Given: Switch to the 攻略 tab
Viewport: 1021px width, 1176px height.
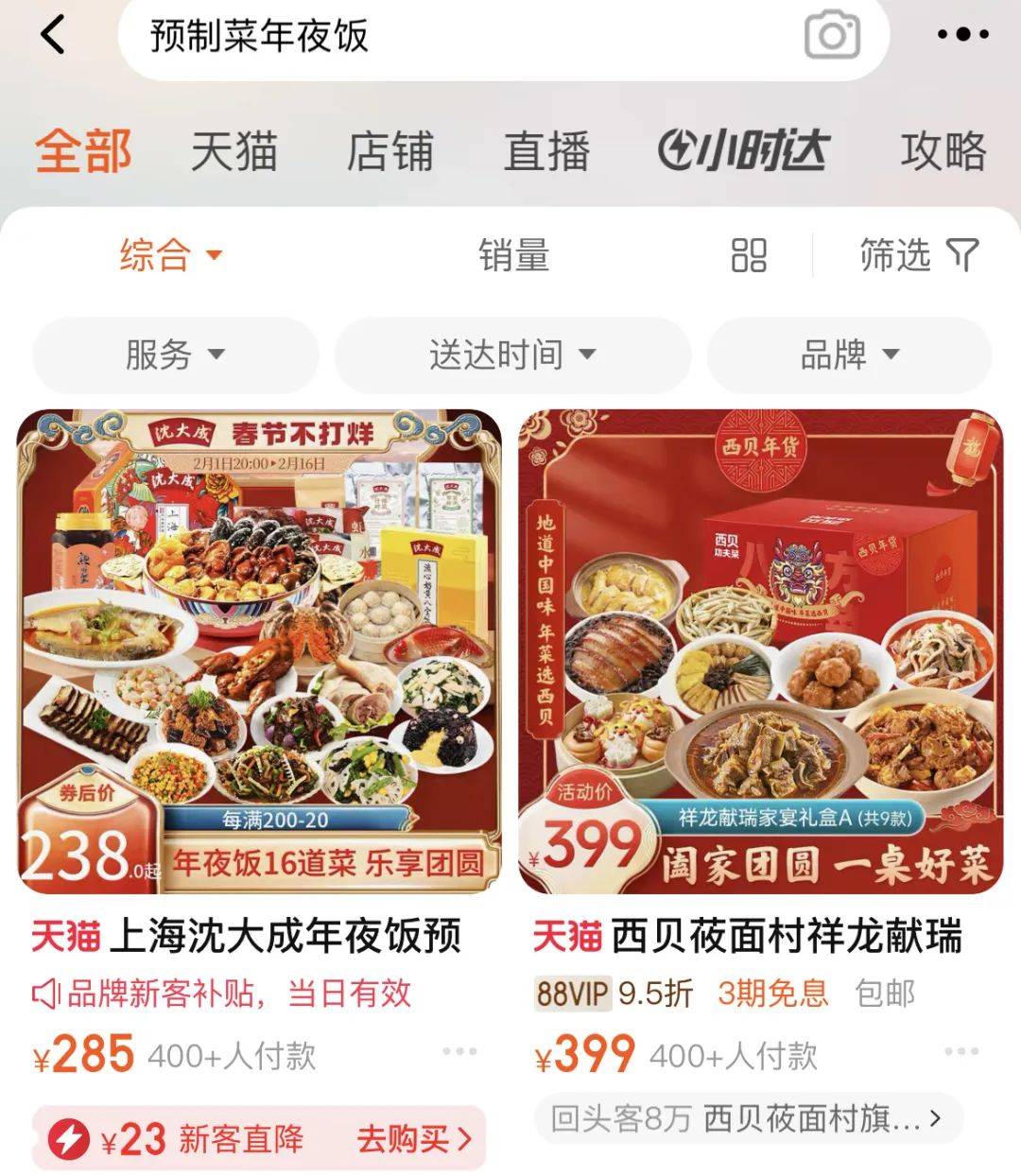Looking at the screenshot, I should coord(943,151).
